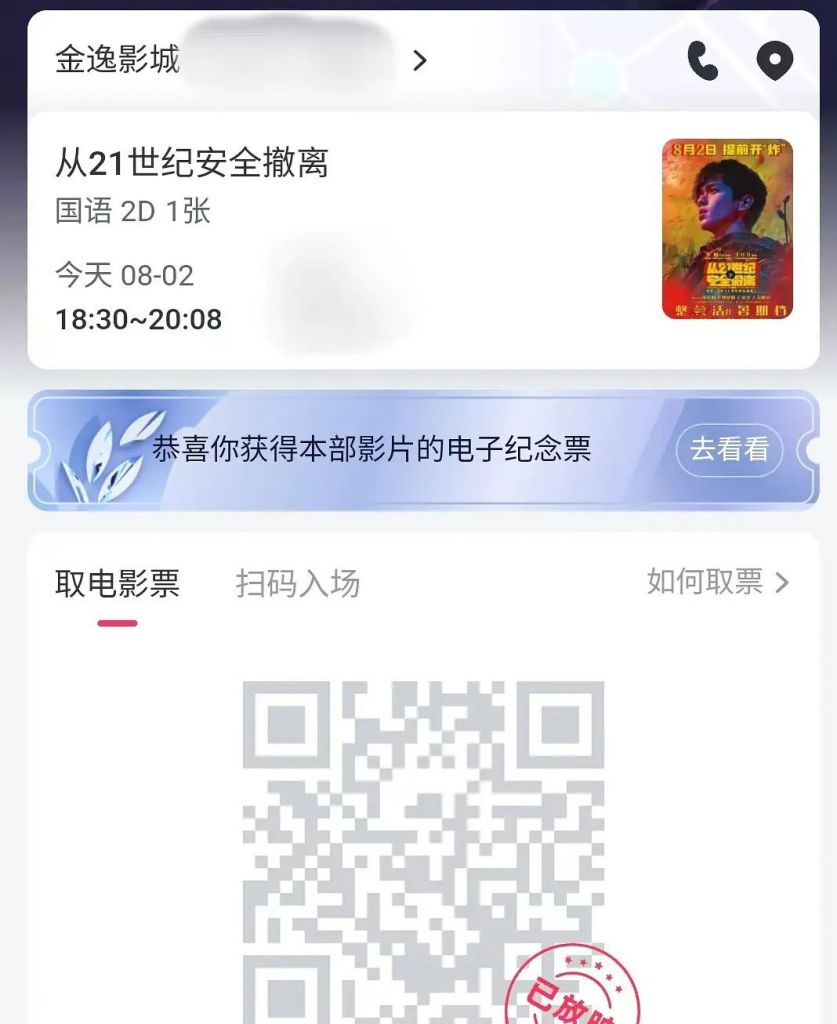Screen dimensions: 837x1024
Task: Open the 如何取票 help link
Action: point(717,582)
